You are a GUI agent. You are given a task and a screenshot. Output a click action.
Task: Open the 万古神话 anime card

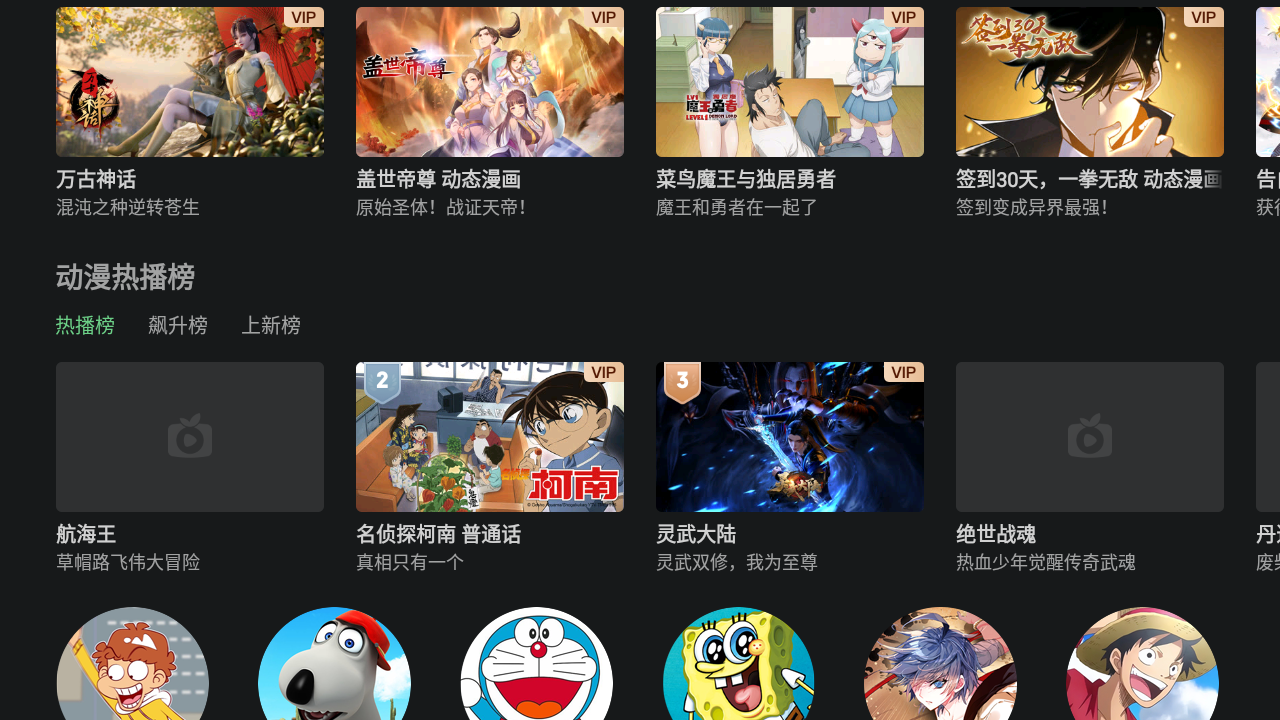(190, 82)
